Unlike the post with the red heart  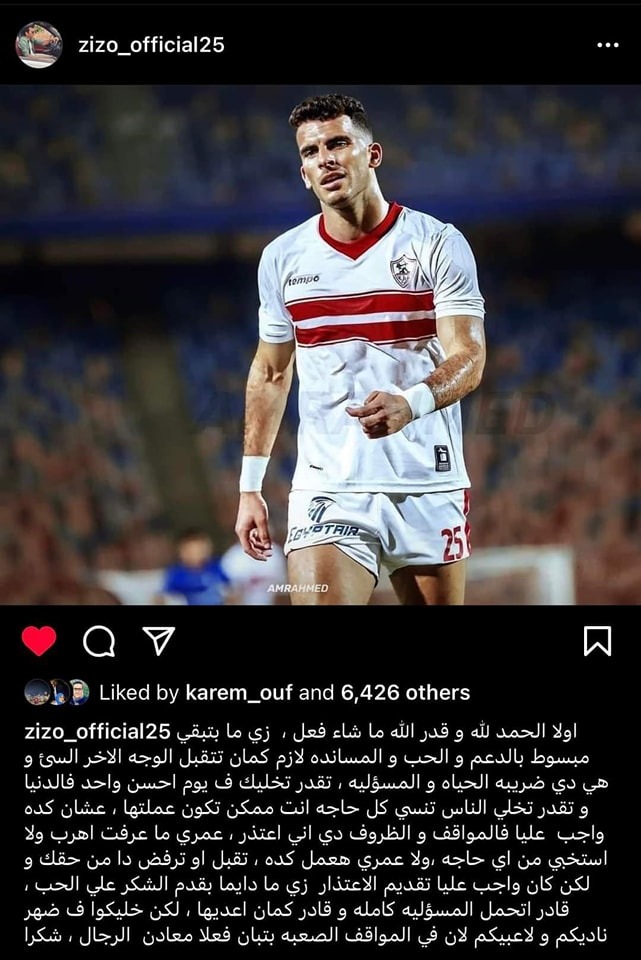click(x=39, y=640)
